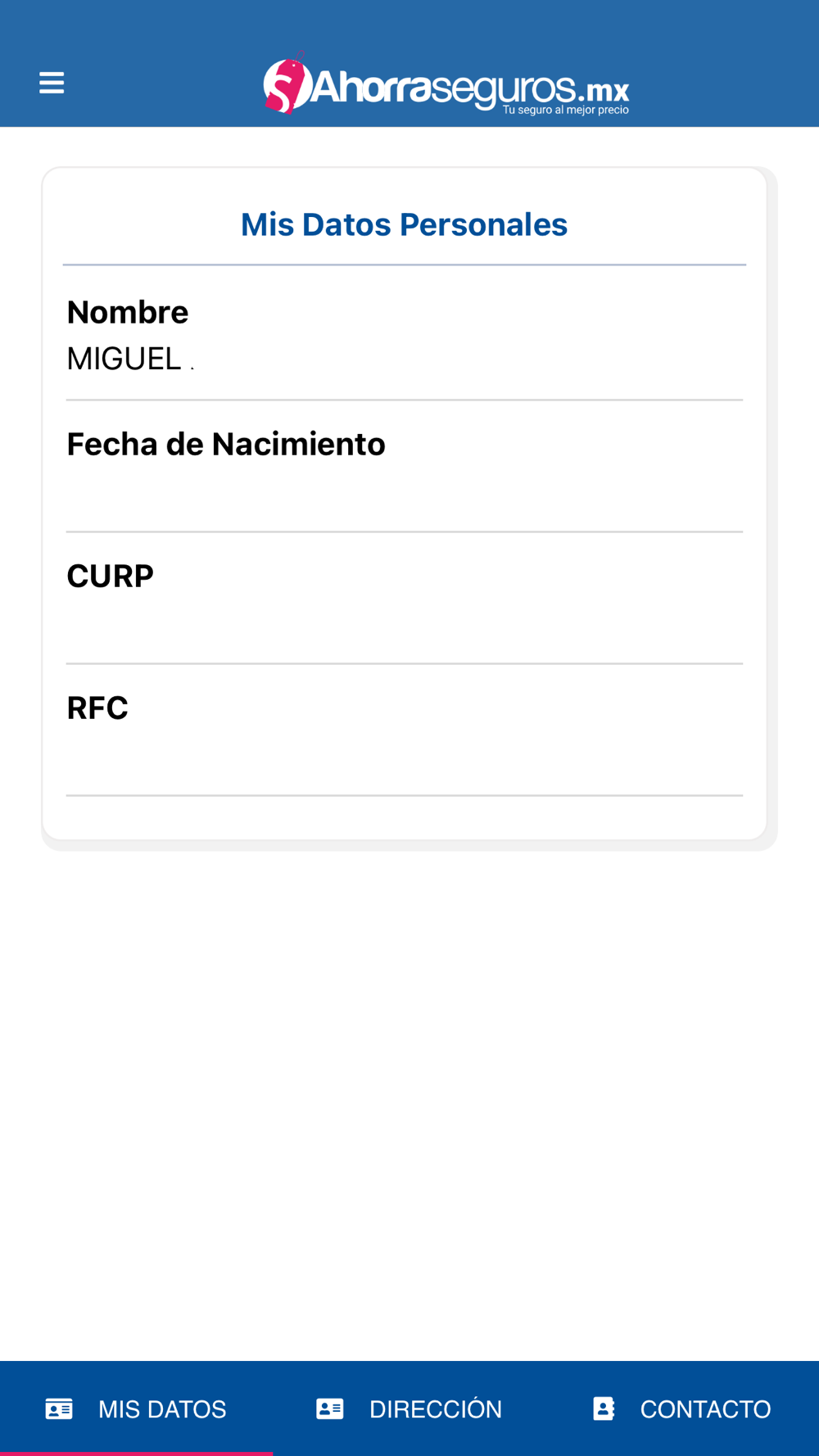
Task: Switch to the Mis Datos tab
Action: click(x=136, y=1409)
